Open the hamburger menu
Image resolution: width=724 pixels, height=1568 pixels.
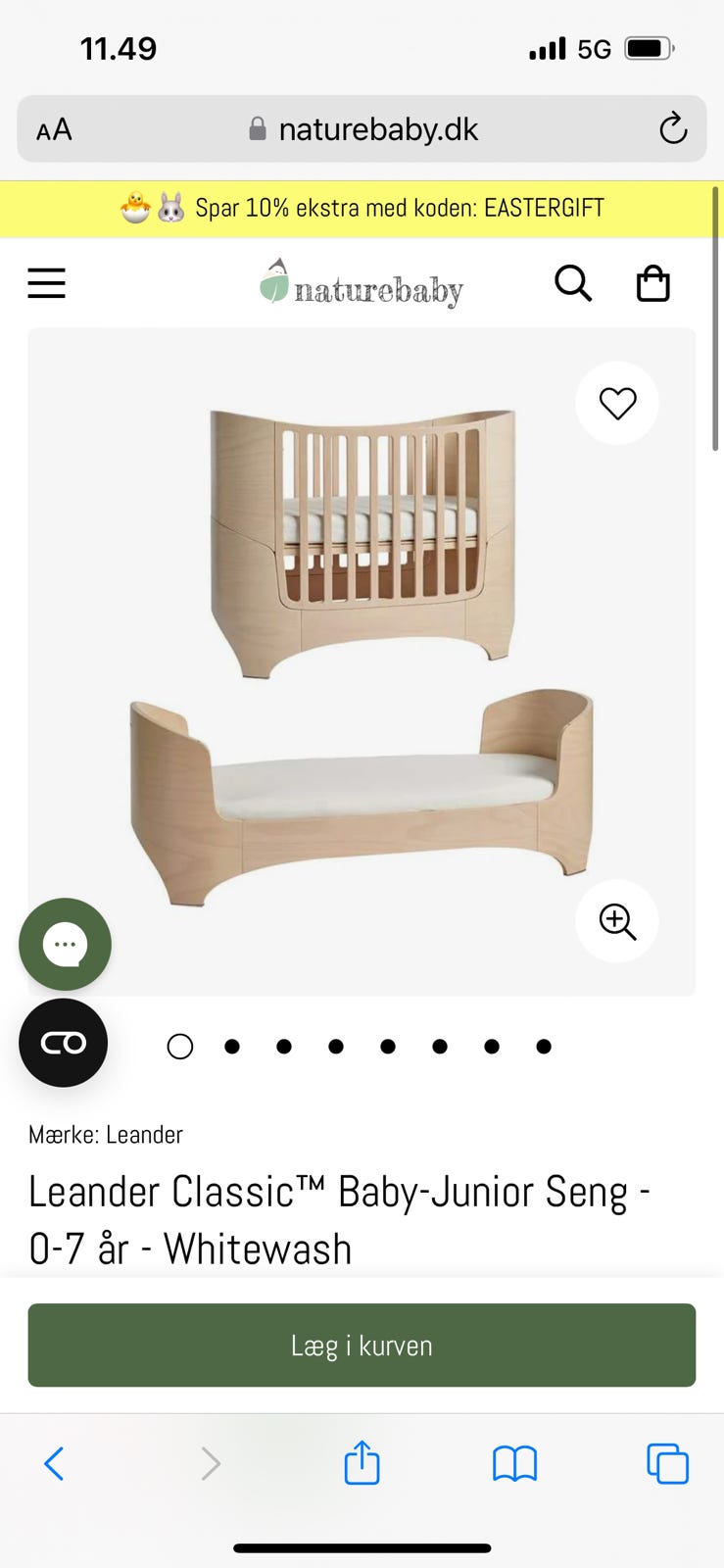click(46, 284)
